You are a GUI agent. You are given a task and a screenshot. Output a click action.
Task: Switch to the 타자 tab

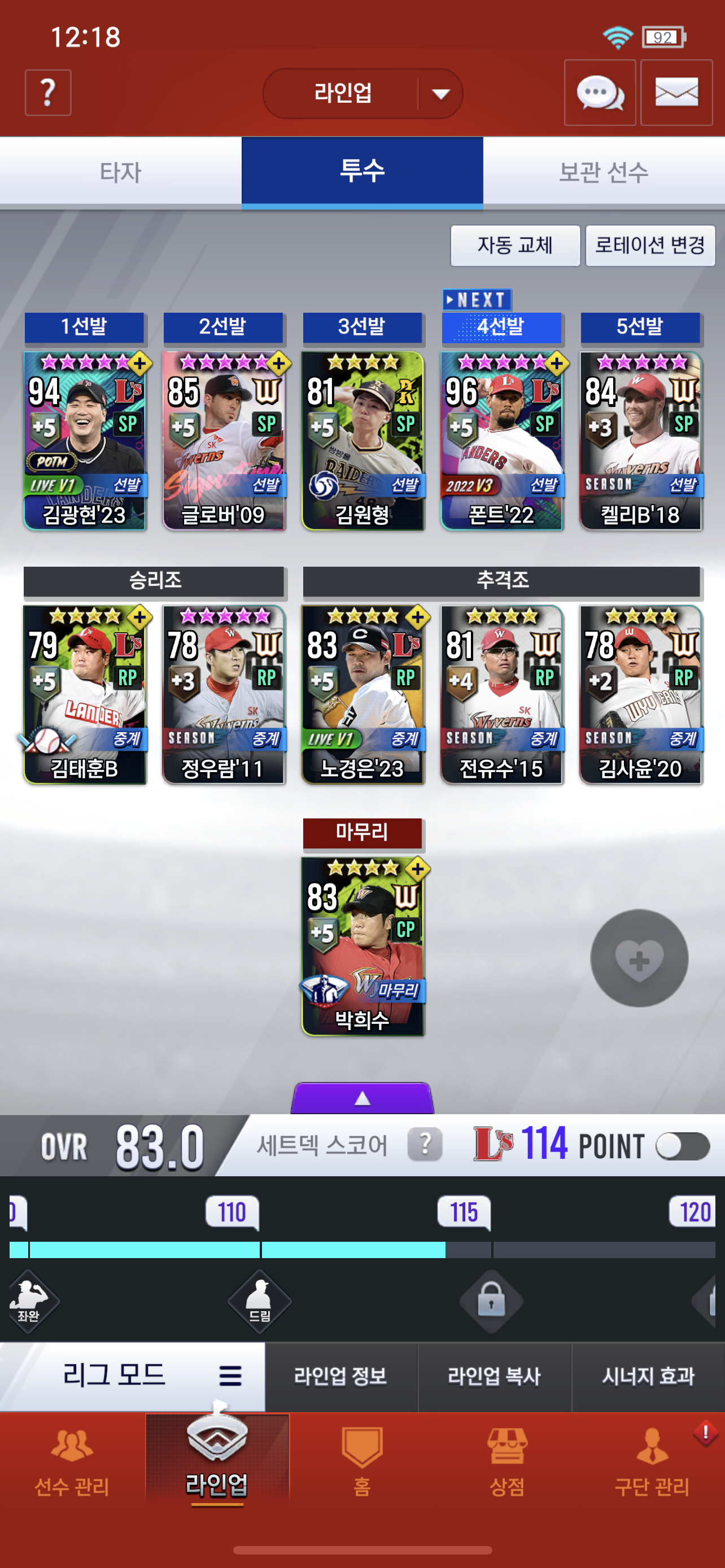(x=120, y=172)
